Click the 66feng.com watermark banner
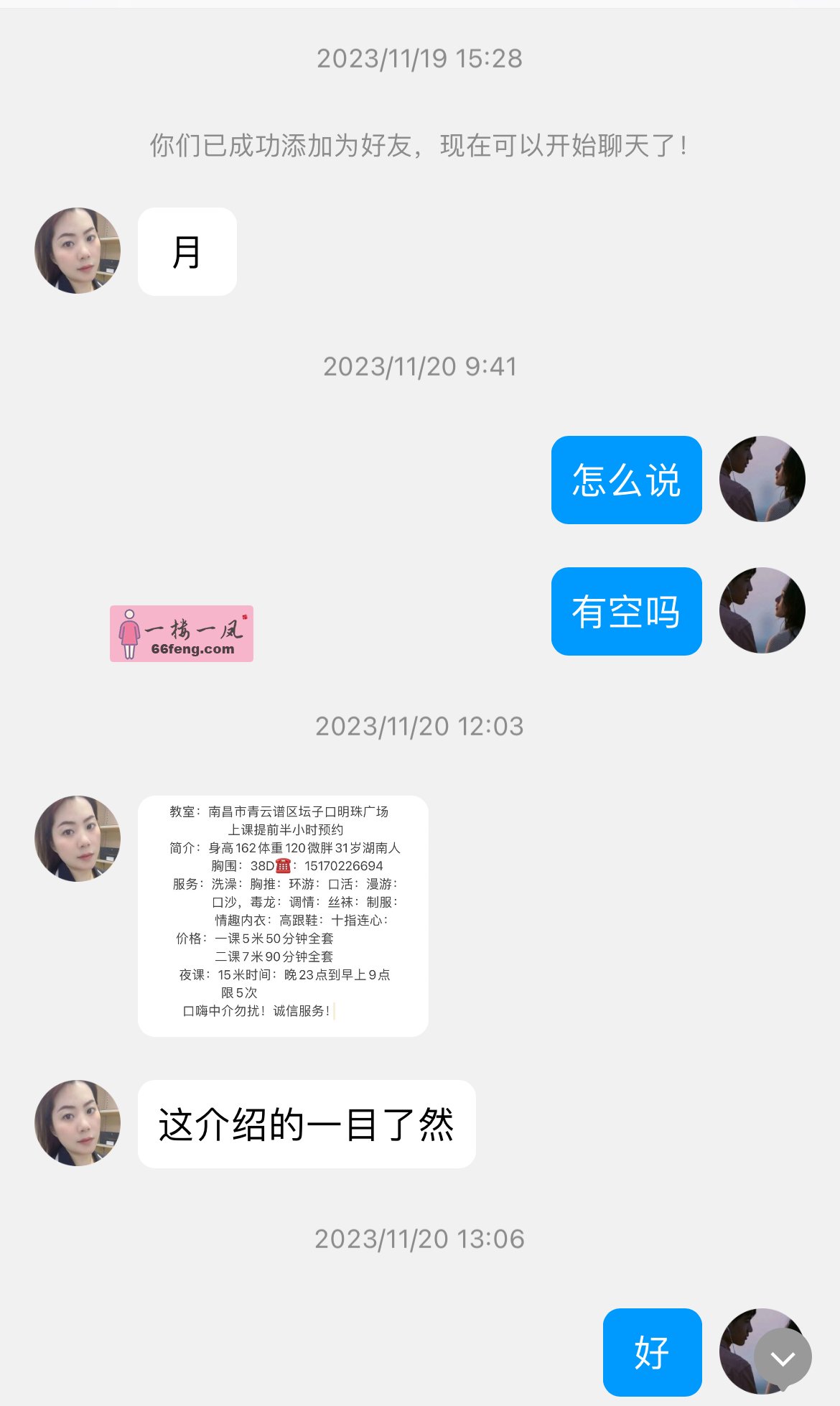840x1406 pixels. click(182, 634)
